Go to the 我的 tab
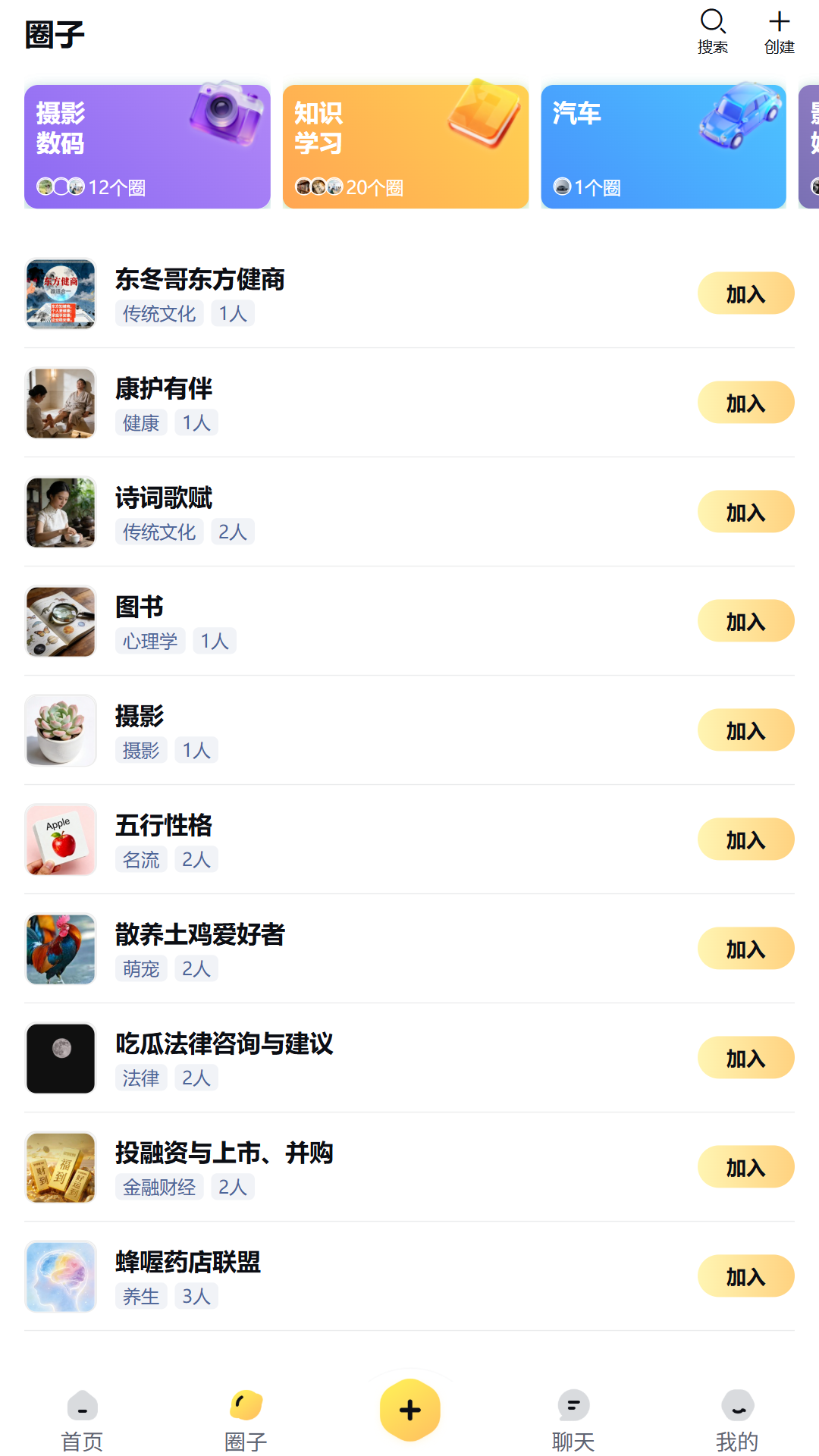The image size is (819, 1456). 737,1422
